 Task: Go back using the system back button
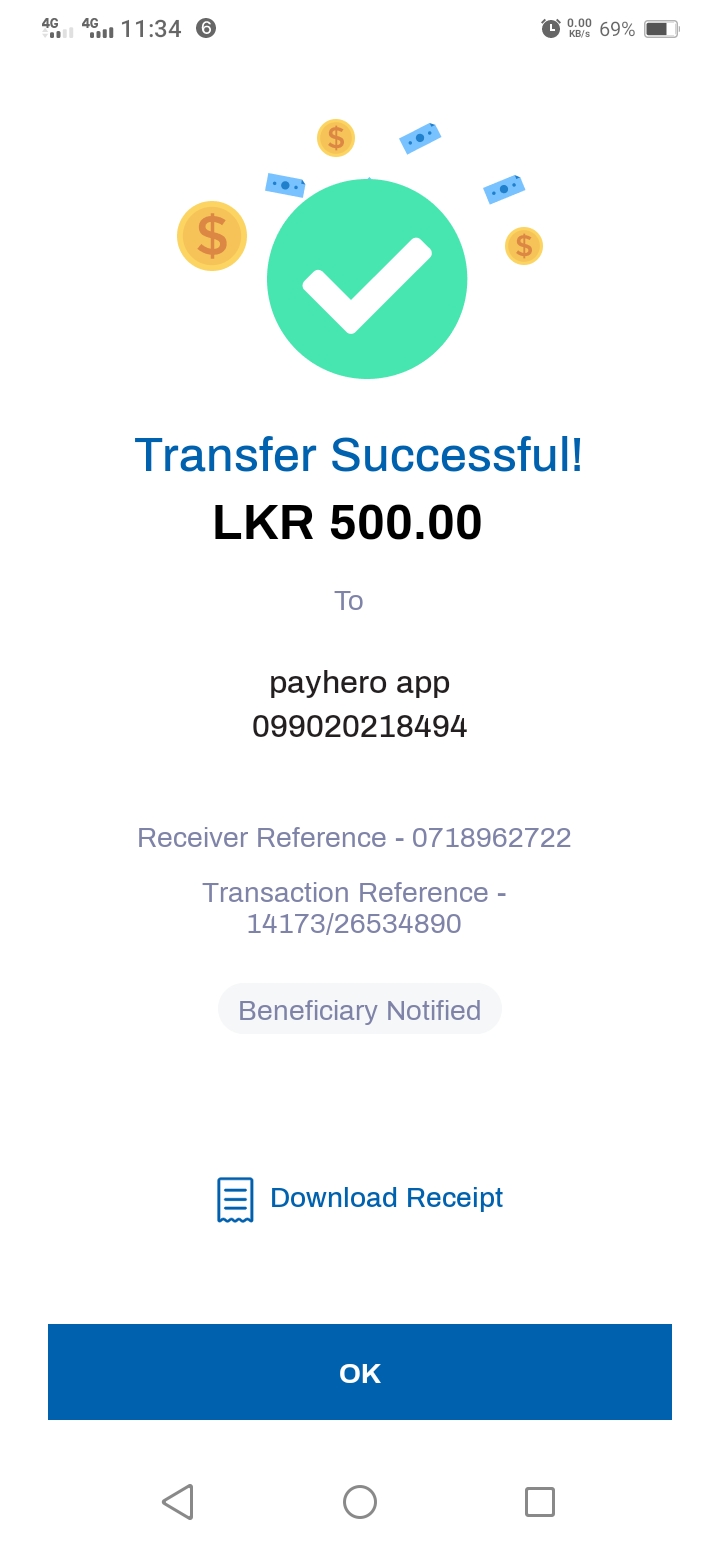(178, 1502)
